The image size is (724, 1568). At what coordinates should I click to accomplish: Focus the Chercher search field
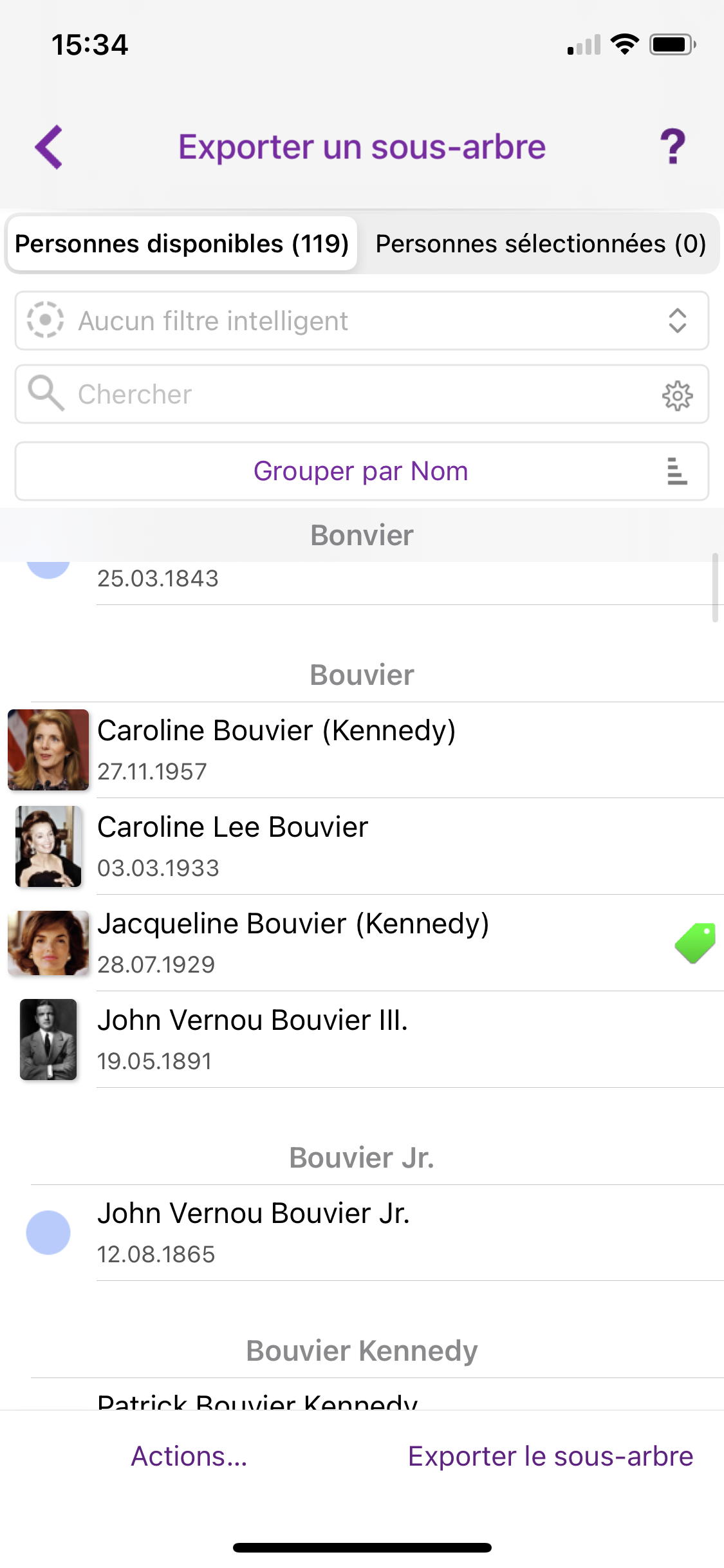(x=362, y=394)
